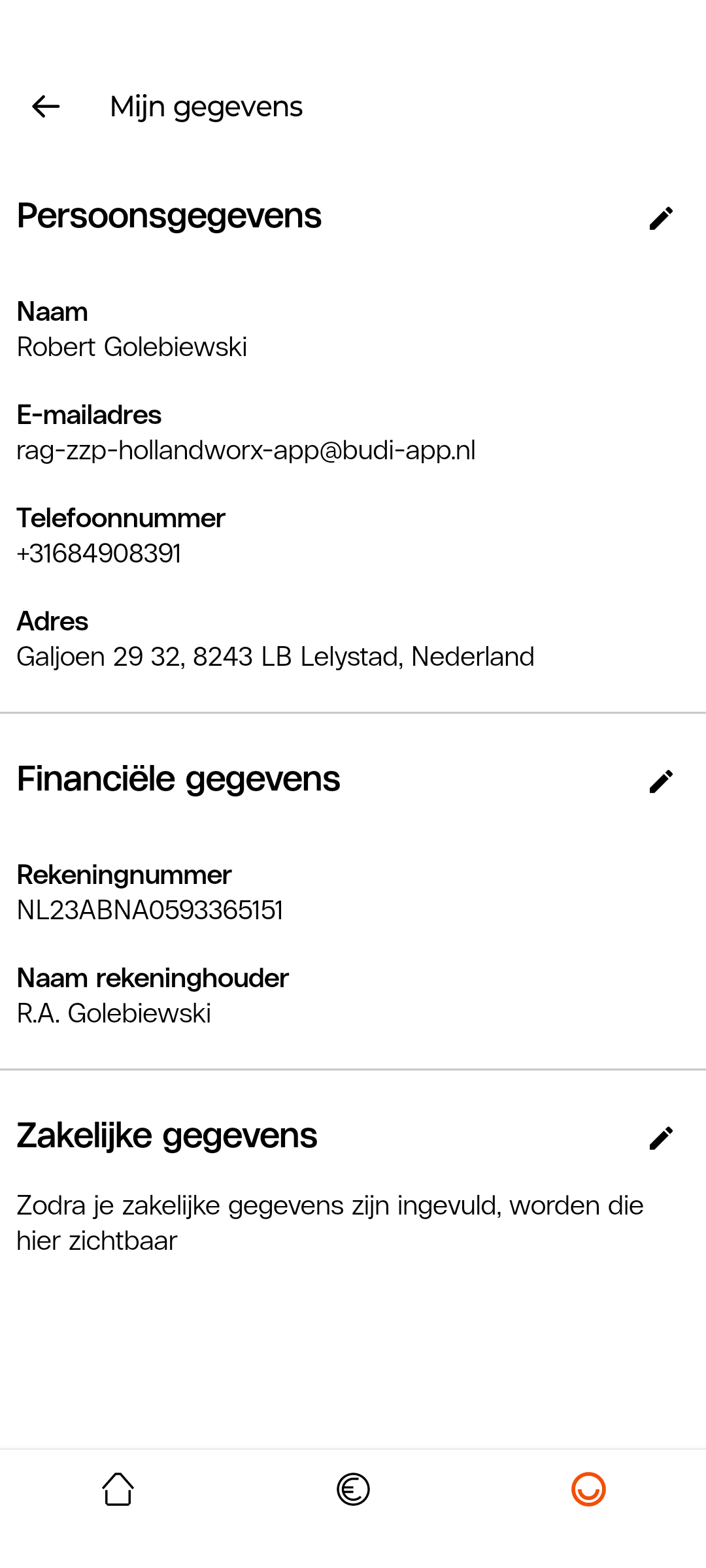Select the orange smiley profile tab
Screen dimensions: 706x1568
[x=588, y=1489]
